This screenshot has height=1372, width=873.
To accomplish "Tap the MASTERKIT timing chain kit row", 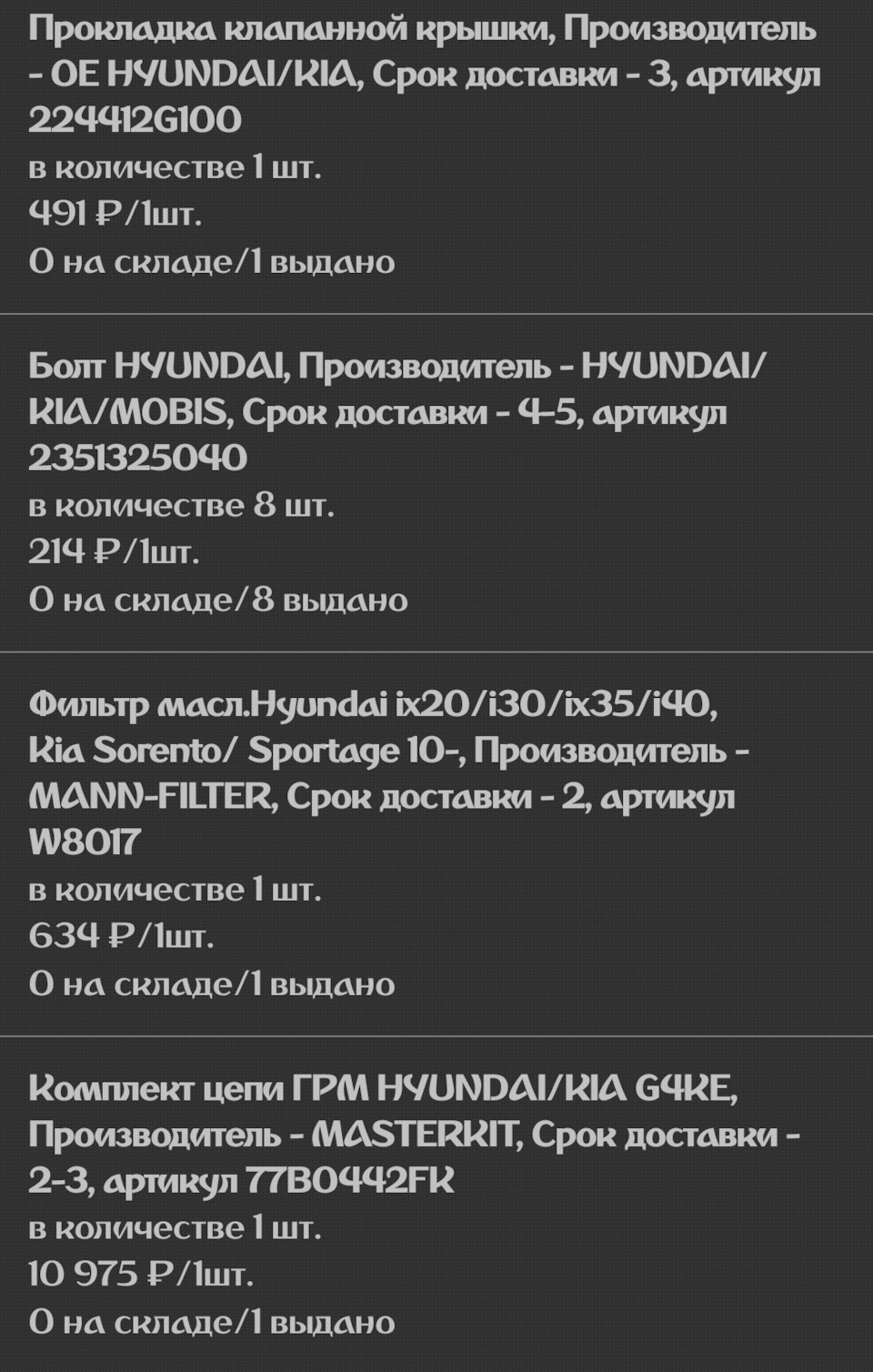I will [414, 1135].
